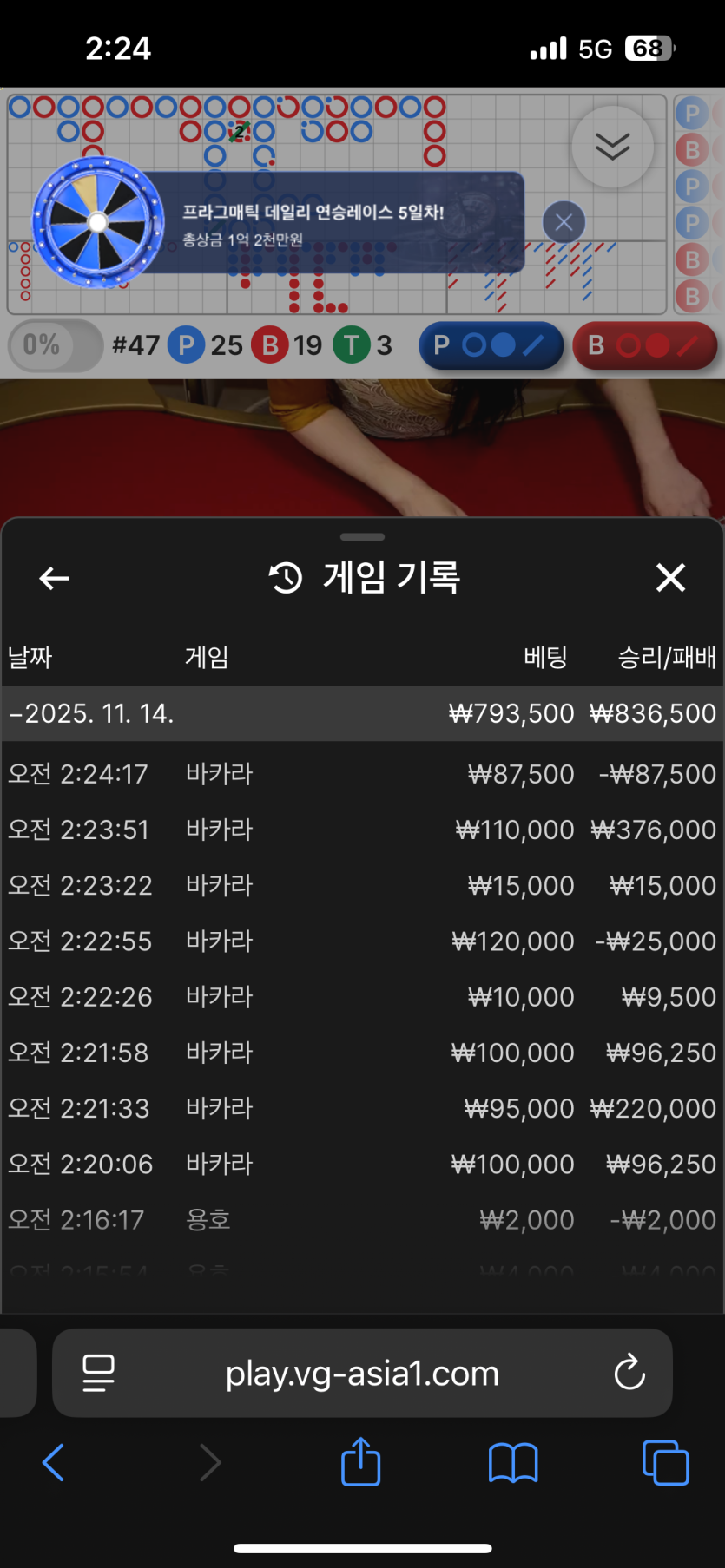Tap the blue P player prediction button
This screenshot has width=725, height=1568.
coord(491,345)
